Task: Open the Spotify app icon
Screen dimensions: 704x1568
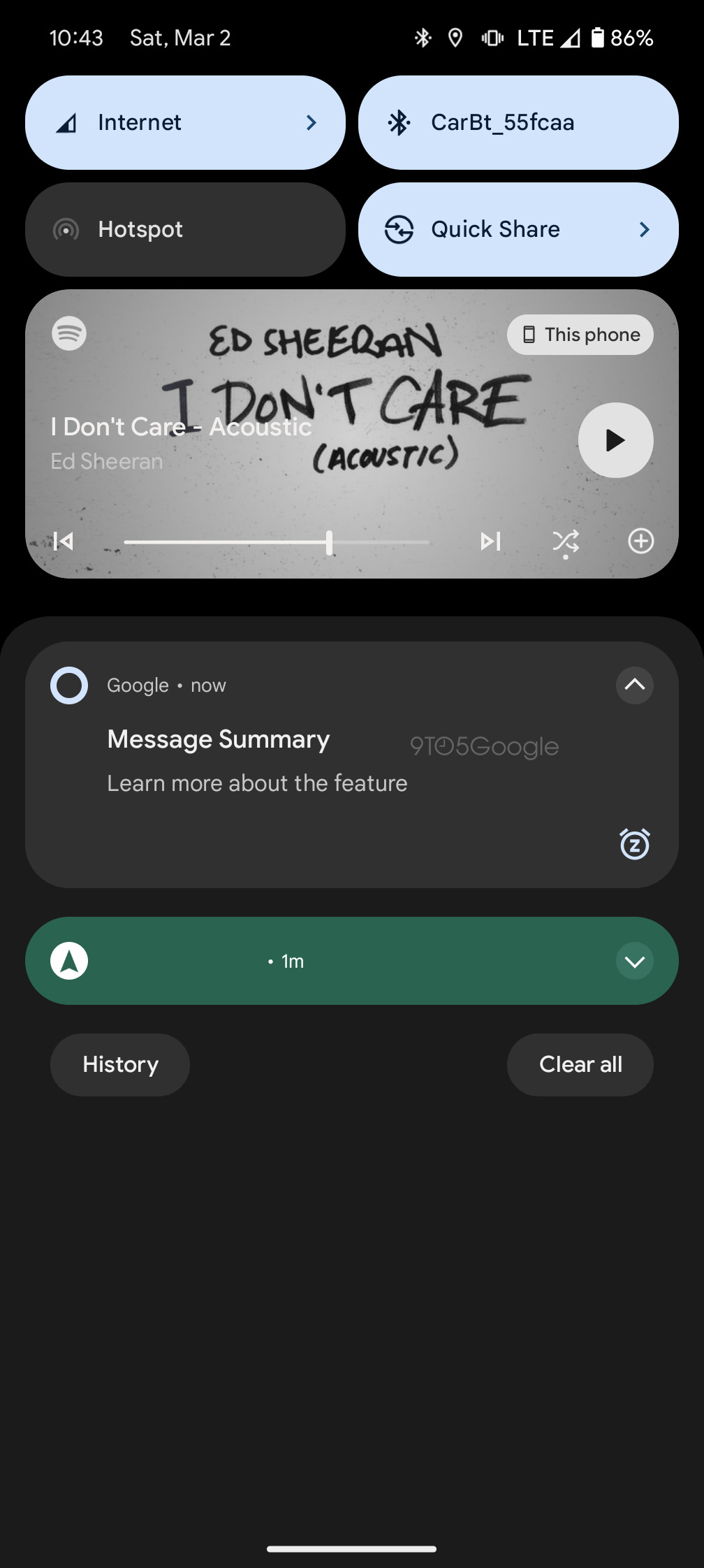Action: pyautogui.click(x=68, y=334)
